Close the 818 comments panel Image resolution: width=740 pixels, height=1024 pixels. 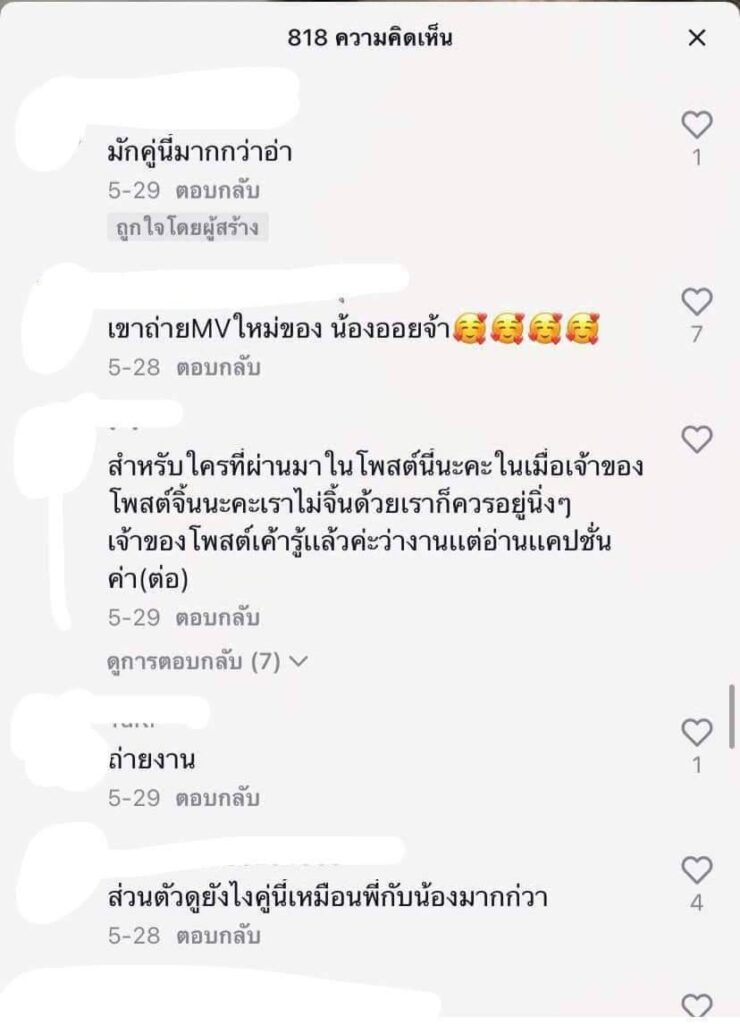click(x=697, y=38)
